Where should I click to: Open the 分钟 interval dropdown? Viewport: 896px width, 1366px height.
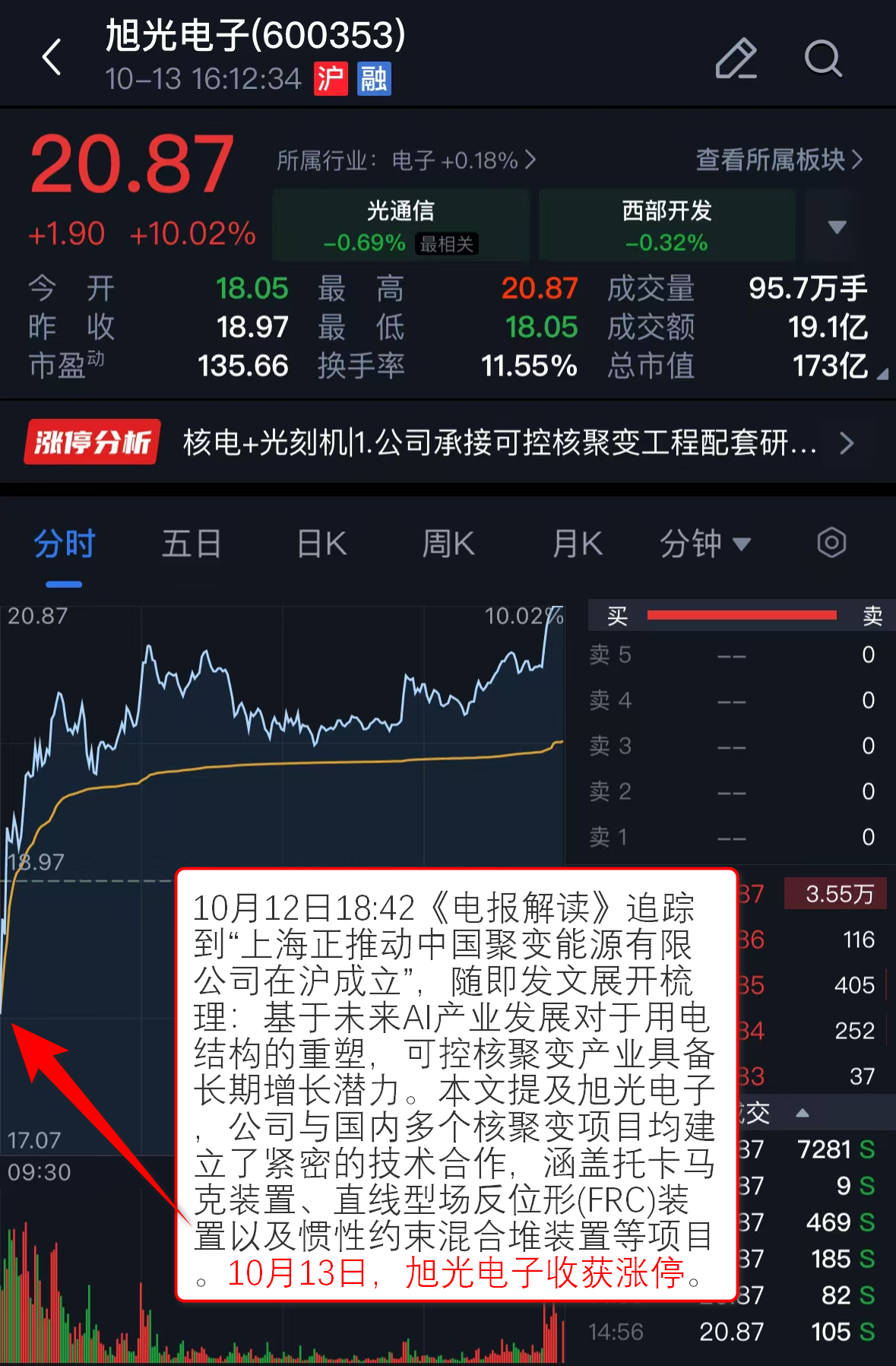(x=704, y=544)
